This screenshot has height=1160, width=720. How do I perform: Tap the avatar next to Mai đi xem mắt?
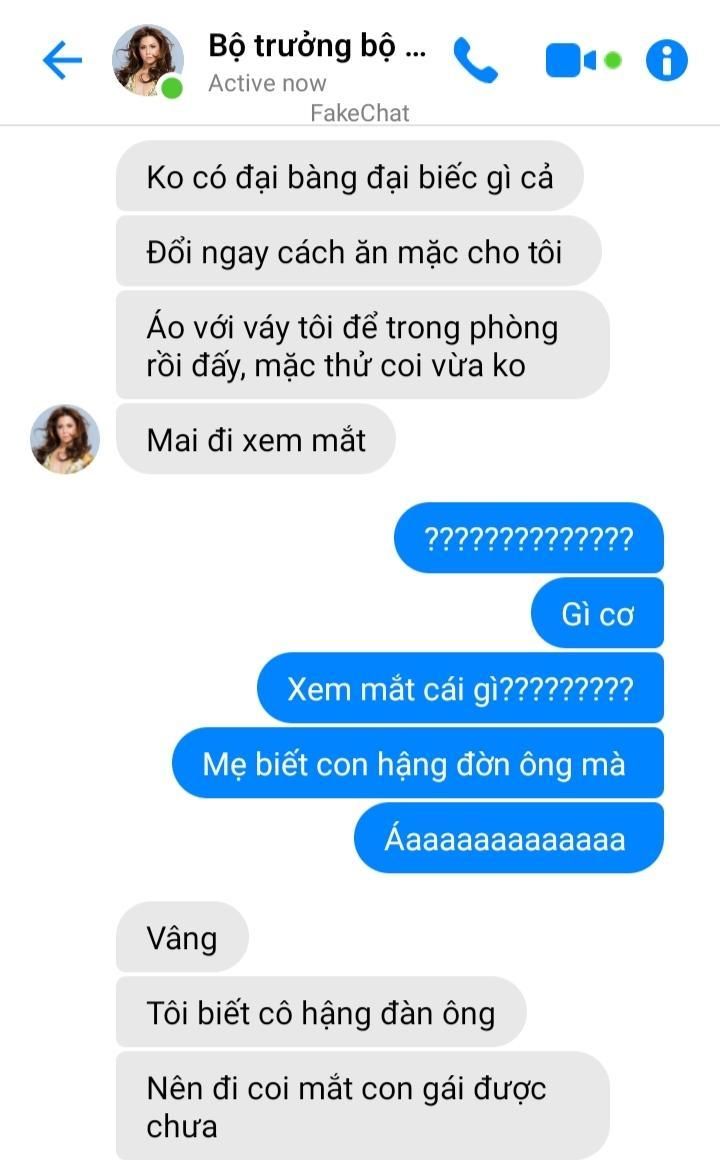[65, 439]
